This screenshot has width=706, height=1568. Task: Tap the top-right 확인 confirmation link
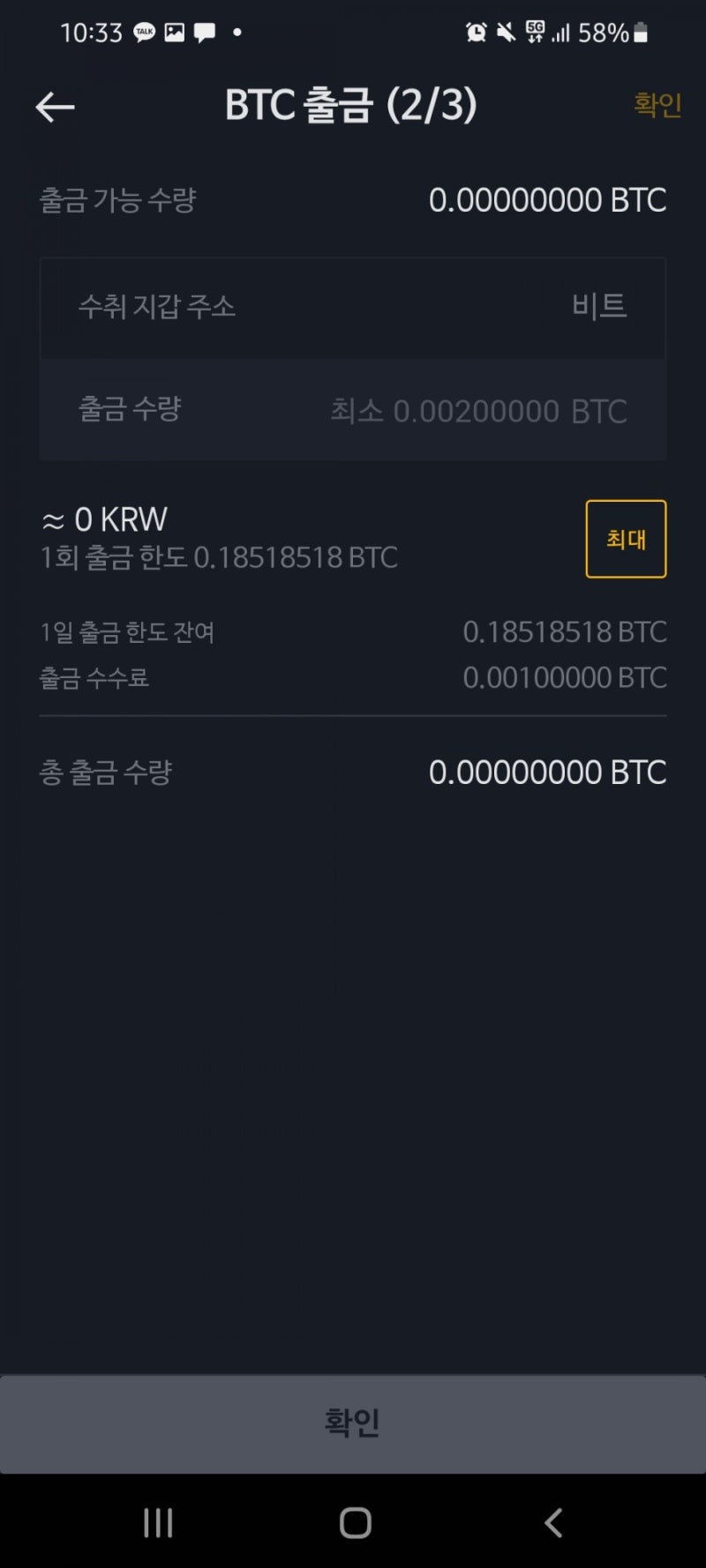(x=656, y=104)
